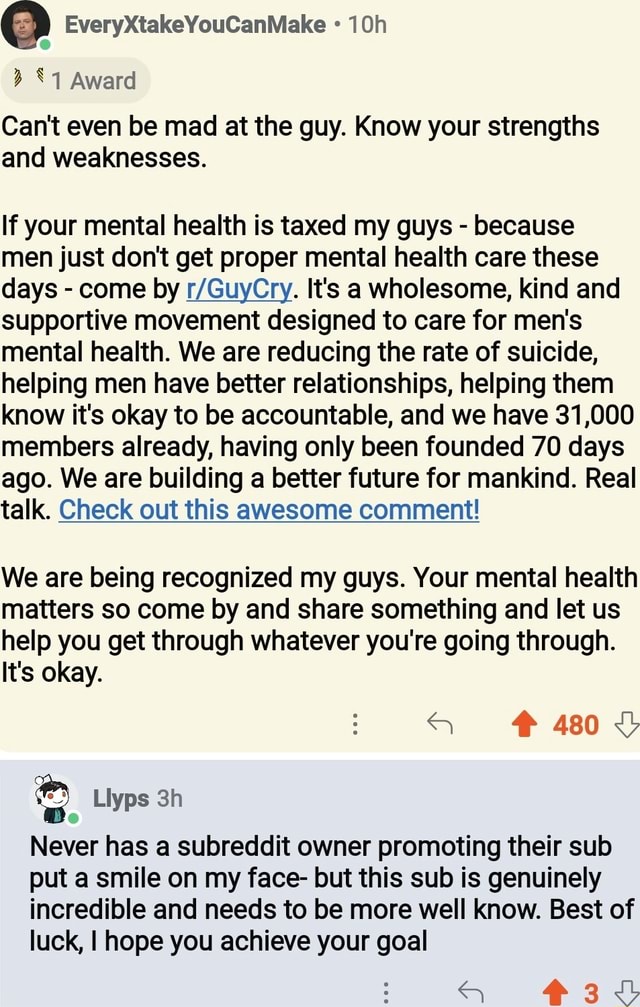Reply to Llyps' comment
The width and height of the screenshot is (640, 1007).
click(x=471, y=991)
